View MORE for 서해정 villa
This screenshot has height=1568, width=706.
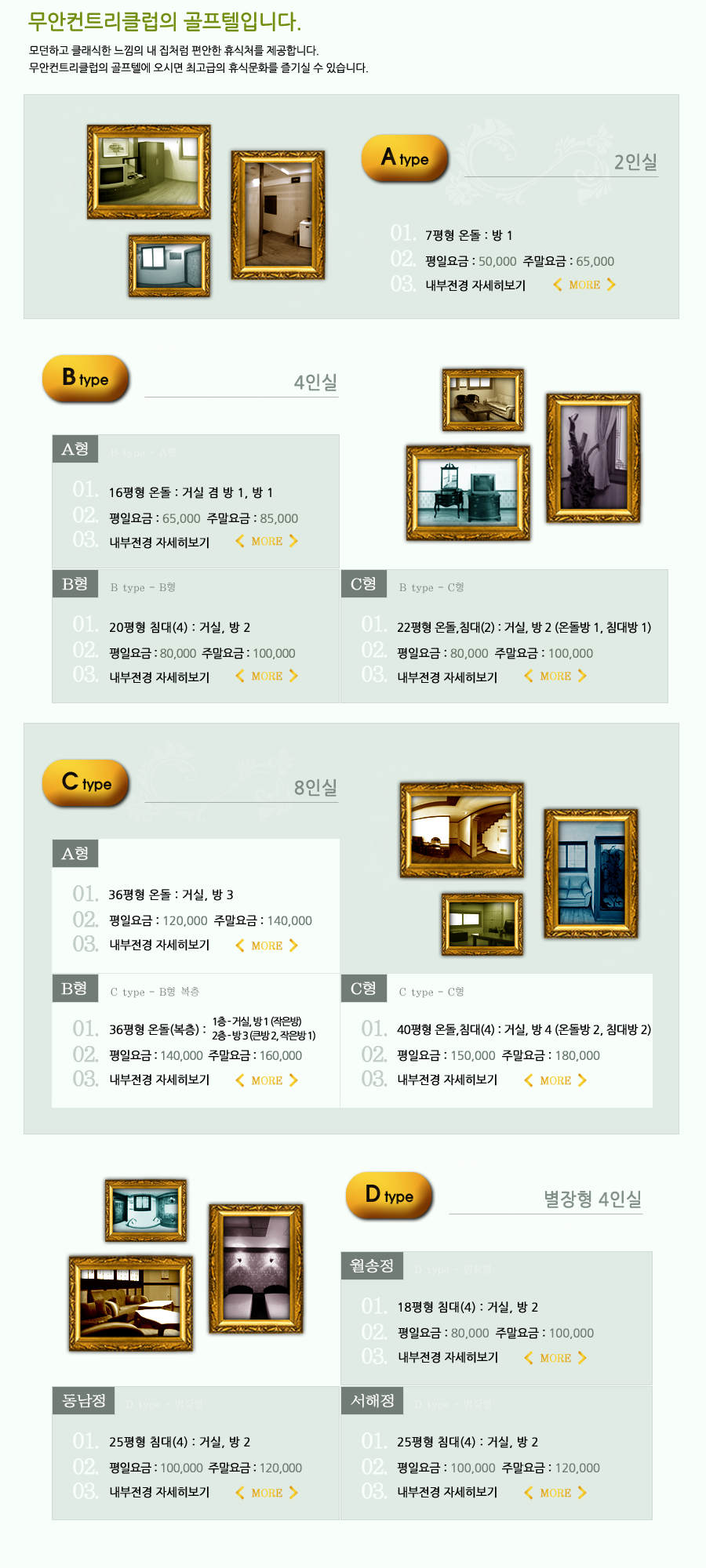pyautogui.click(x=555, y=1493)
